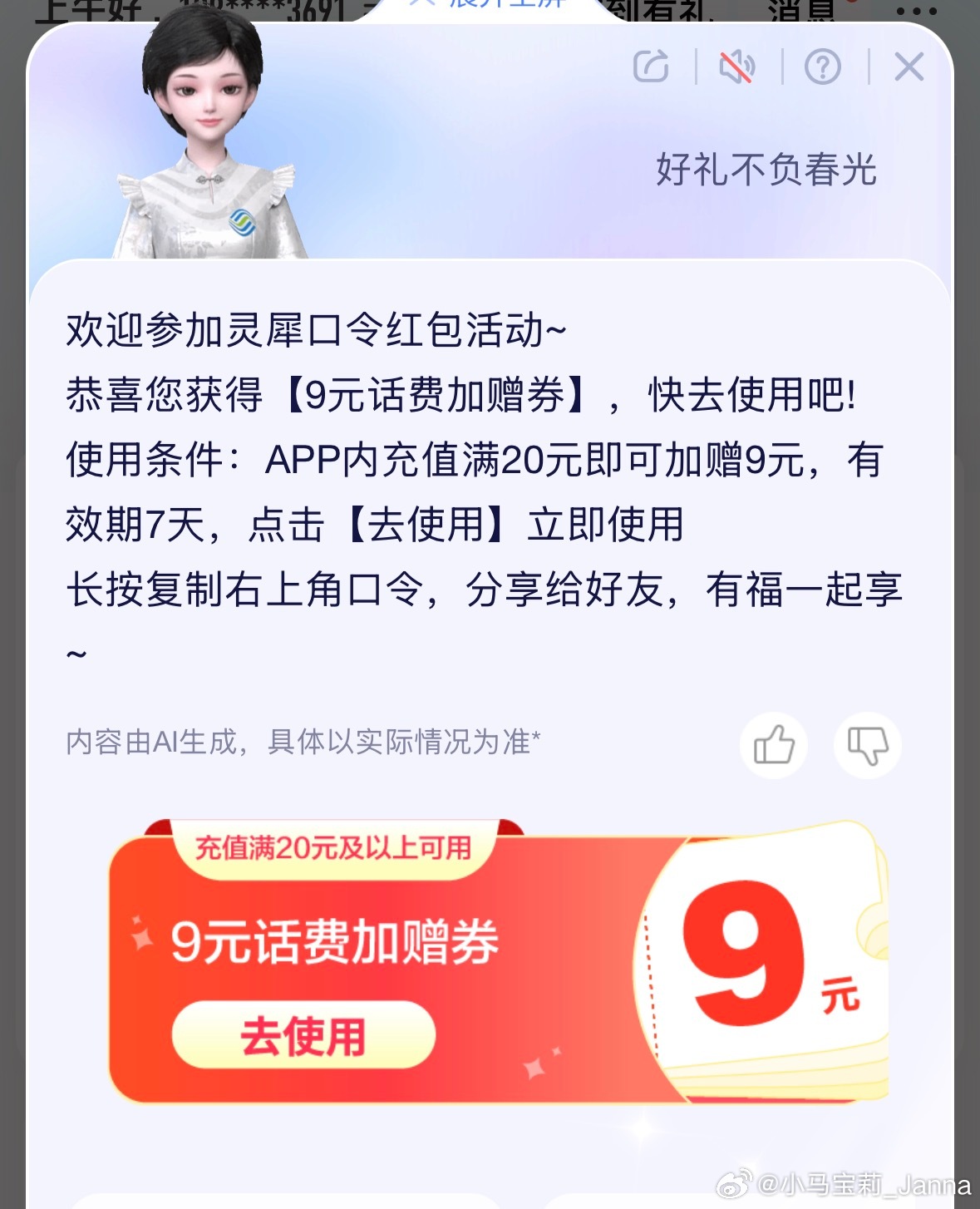Screen dimensions: 980x1209
Task: Toggle the muted speaker icon
Action: point(736,67)
